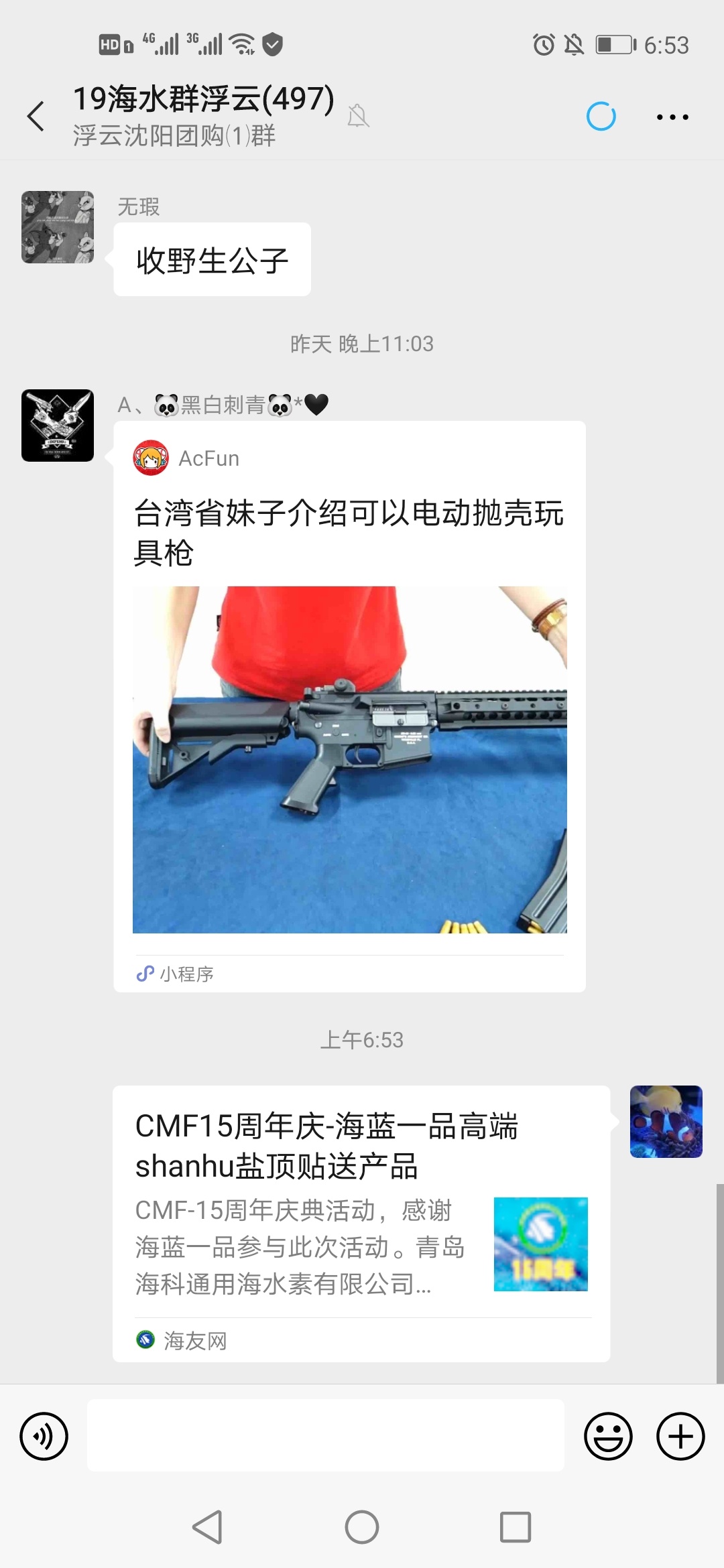This screenshot has width=724, height=1568.
Task: Open the AcFun mini program card
Action: pos(349,706)
